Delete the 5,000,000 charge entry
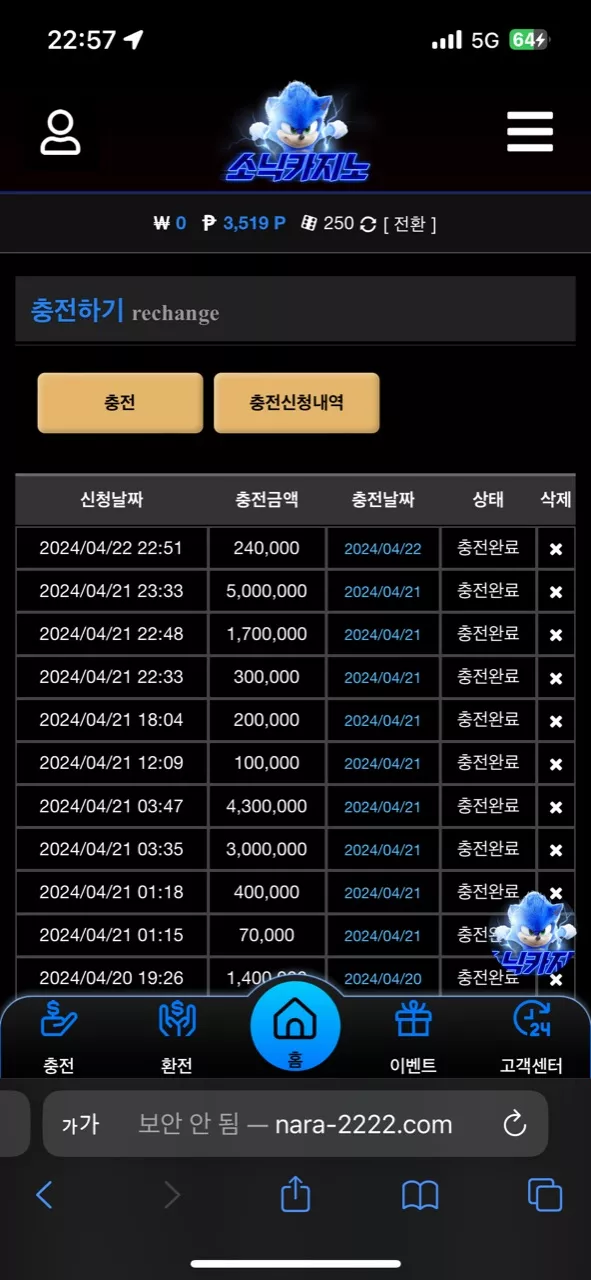591x1280 pixels. pyautogui.click(x=556, y=592)
